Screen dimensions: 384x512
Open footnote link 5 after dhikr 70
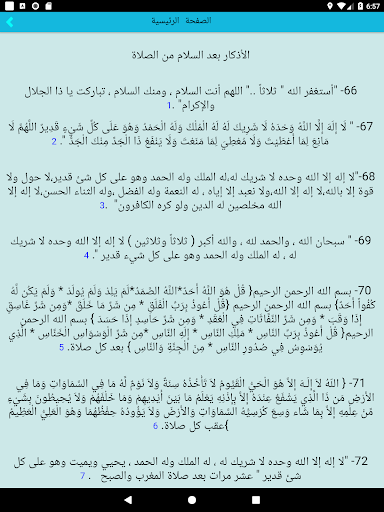point(62,348)
